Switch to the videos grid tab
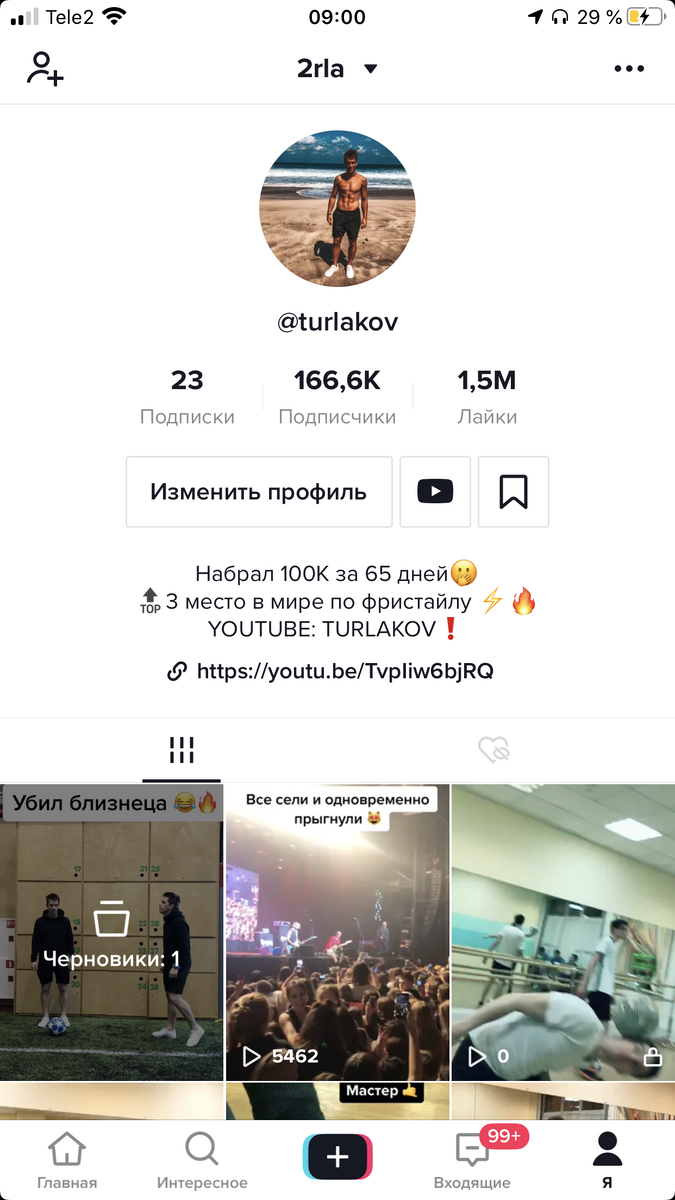675x1200 pixels. (x=181, y=750)
